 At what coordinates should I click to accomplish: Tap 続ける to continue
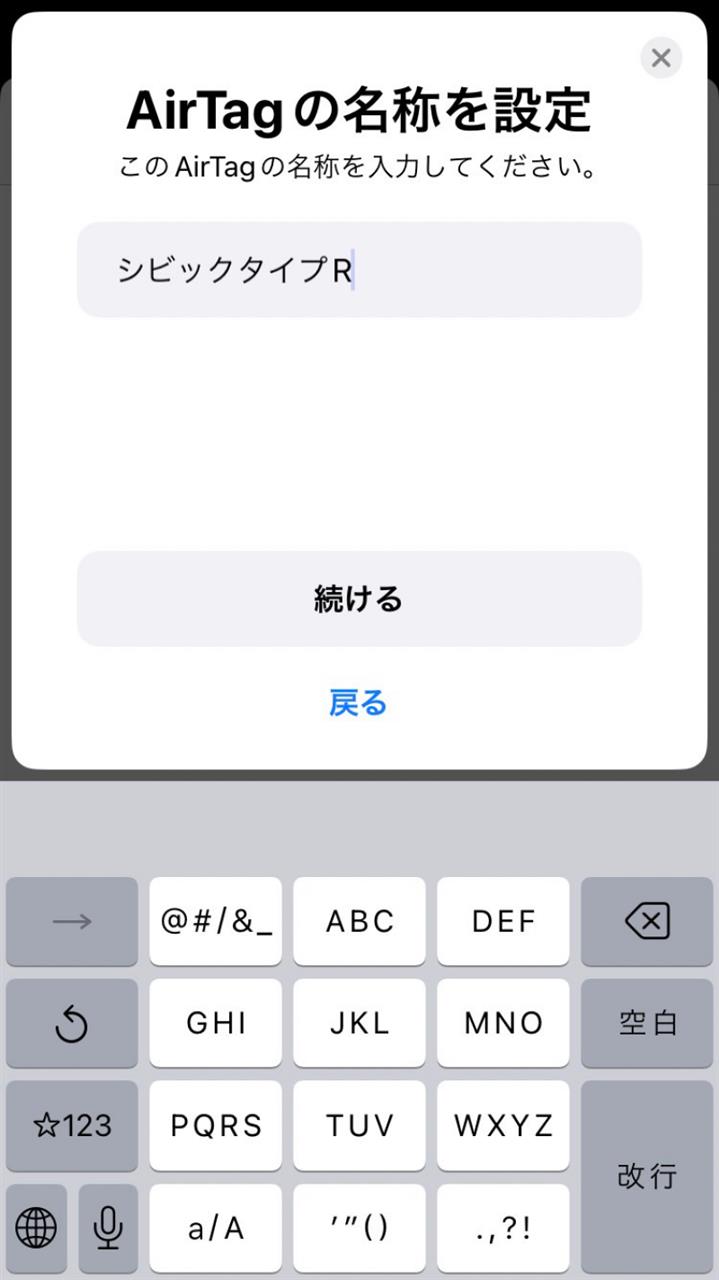click(x=359, y=599)
